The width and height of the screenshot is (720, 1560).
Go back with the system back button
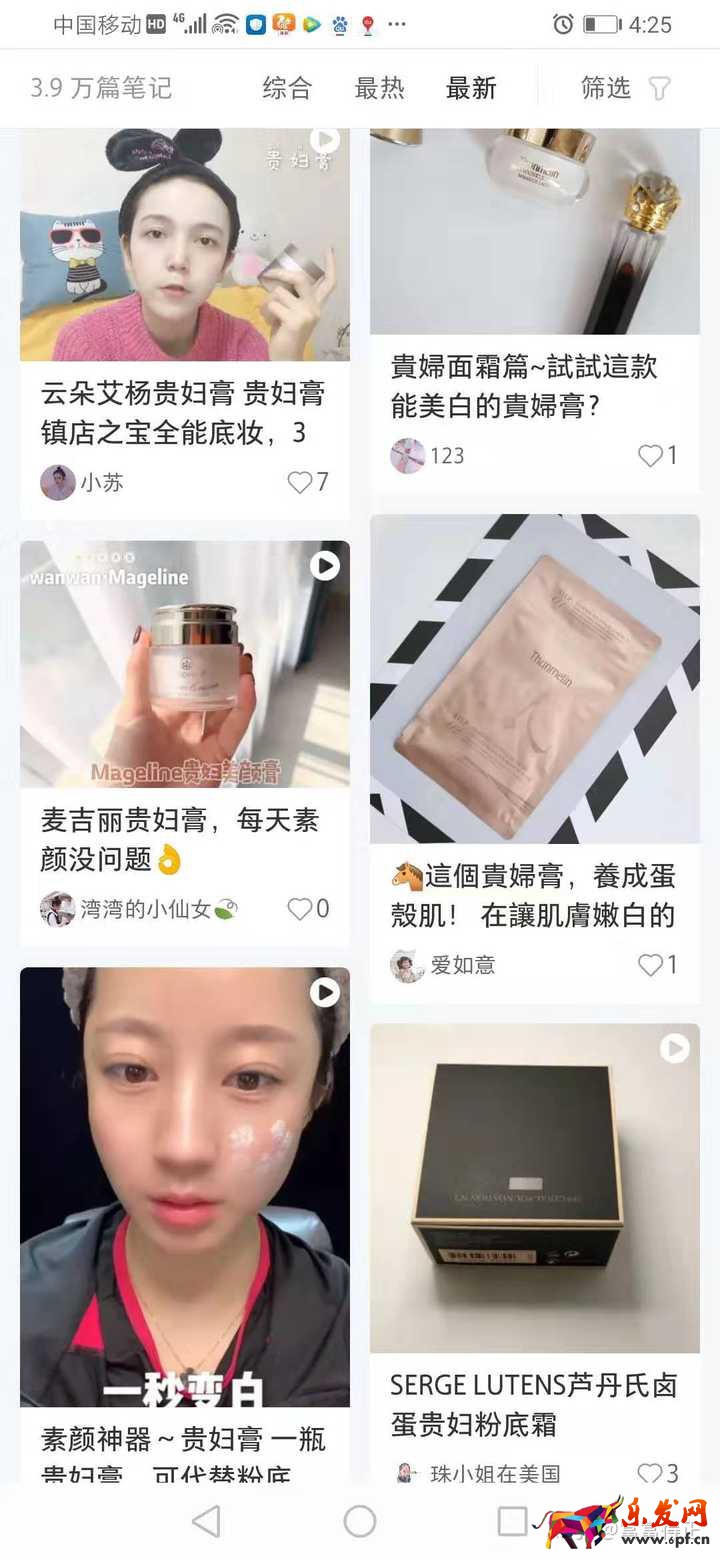206,1521
